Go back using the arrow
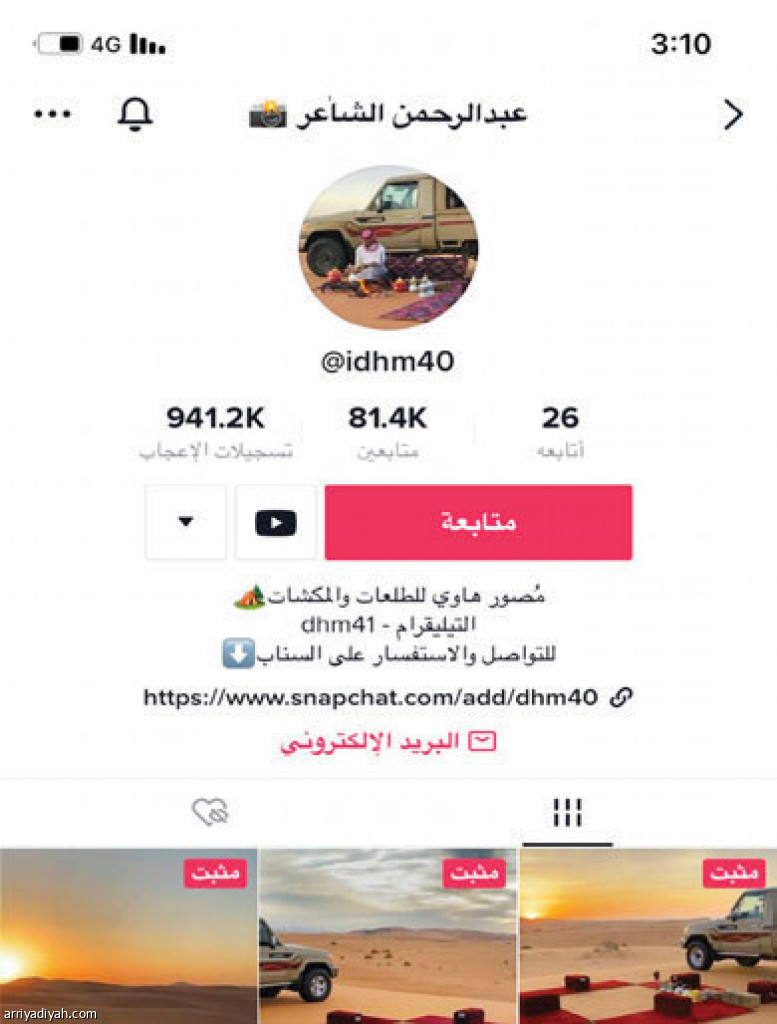 (733, 115)
